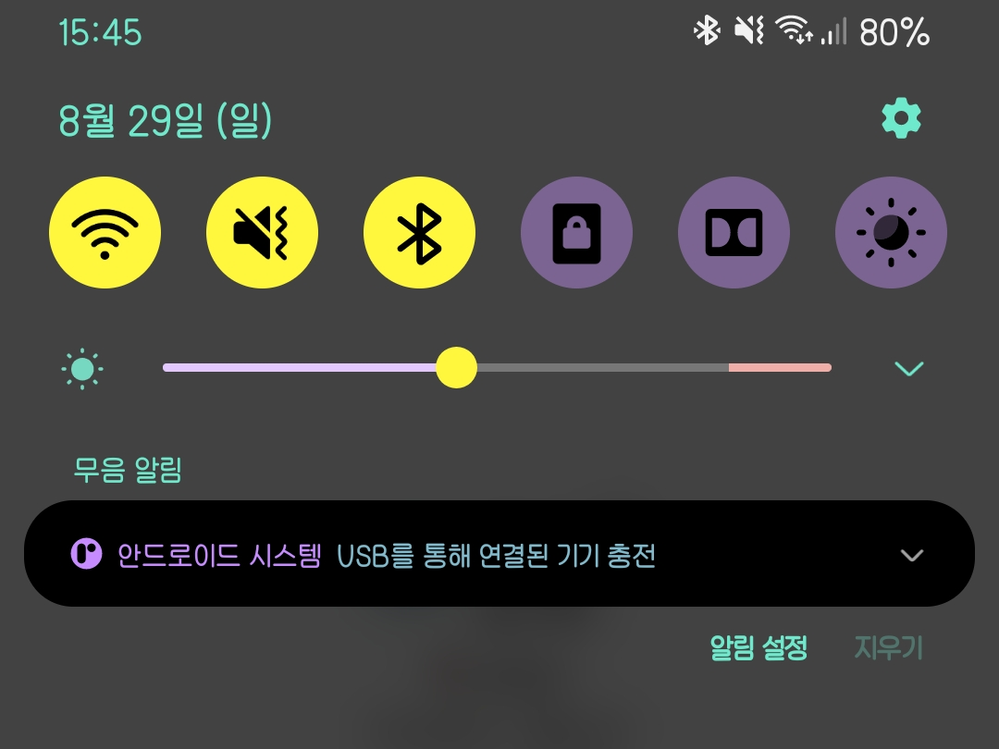Open settings via the gear icon
The height and width of the screenshot is (749, 999).
(x=901, y=120)
